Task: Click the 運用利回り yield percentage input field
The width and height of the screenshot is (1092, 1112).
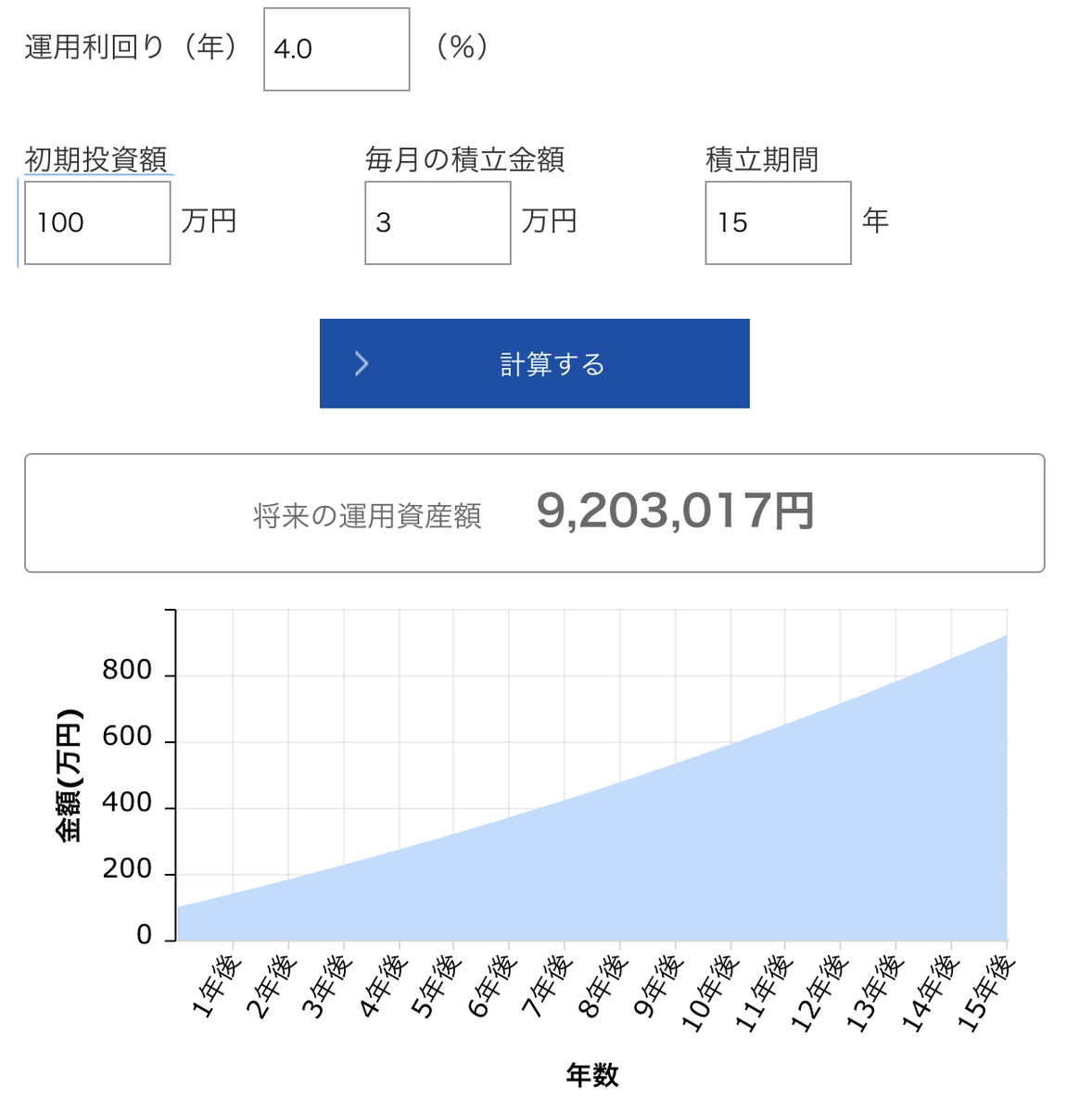Action: pos(336,49)
